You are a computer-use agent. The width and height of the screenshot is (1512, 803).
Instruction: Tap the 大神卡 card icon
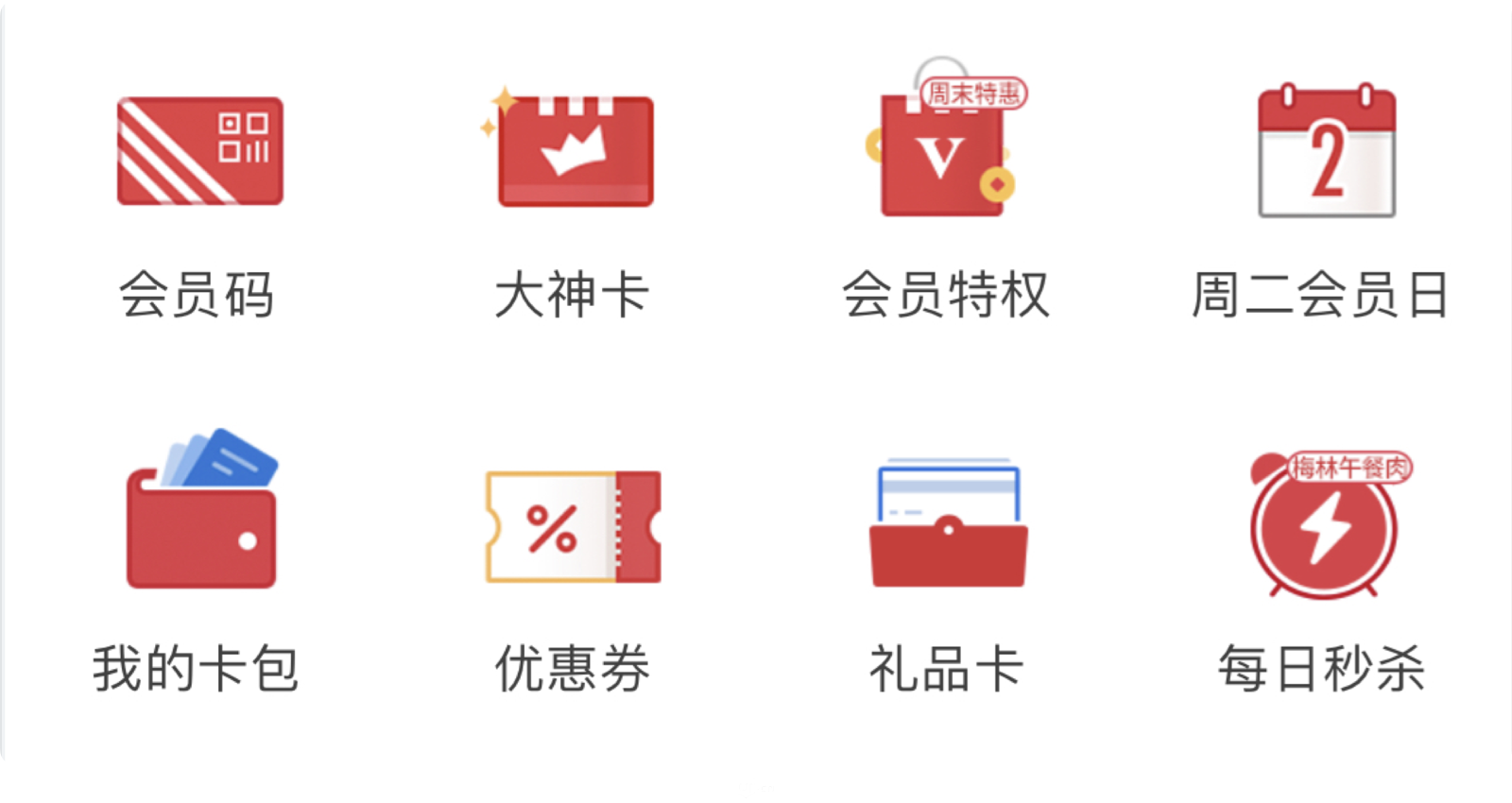click(575, 151)
